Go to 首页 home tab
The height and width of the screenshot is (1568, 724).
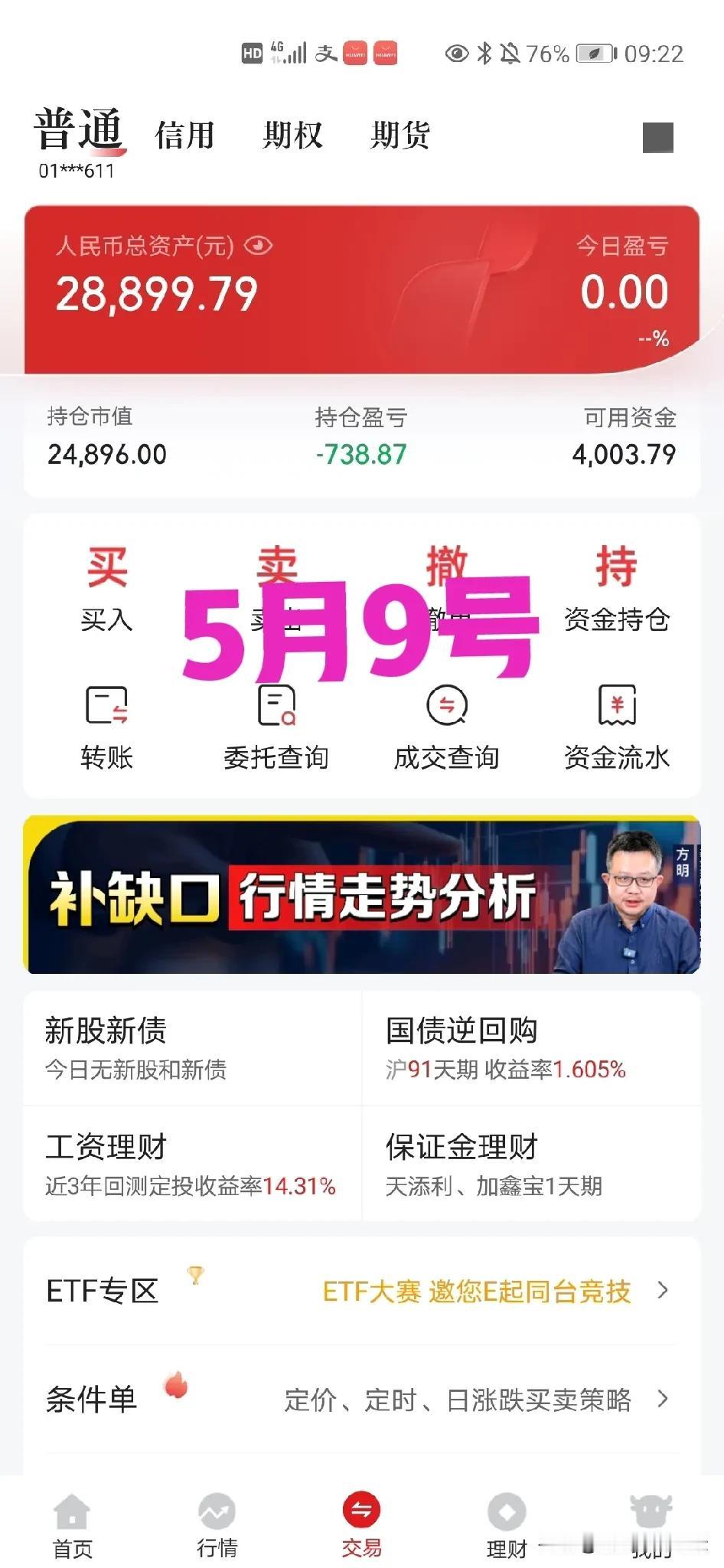73,1526
